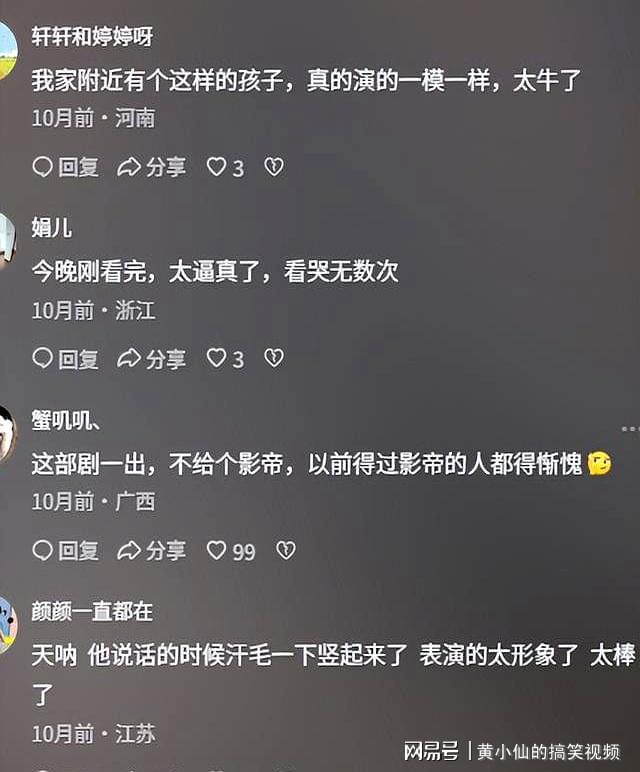Share the comment from 轩轩和婷婷呀
This screenshot has width=640, height=772.
coord(151,167)
